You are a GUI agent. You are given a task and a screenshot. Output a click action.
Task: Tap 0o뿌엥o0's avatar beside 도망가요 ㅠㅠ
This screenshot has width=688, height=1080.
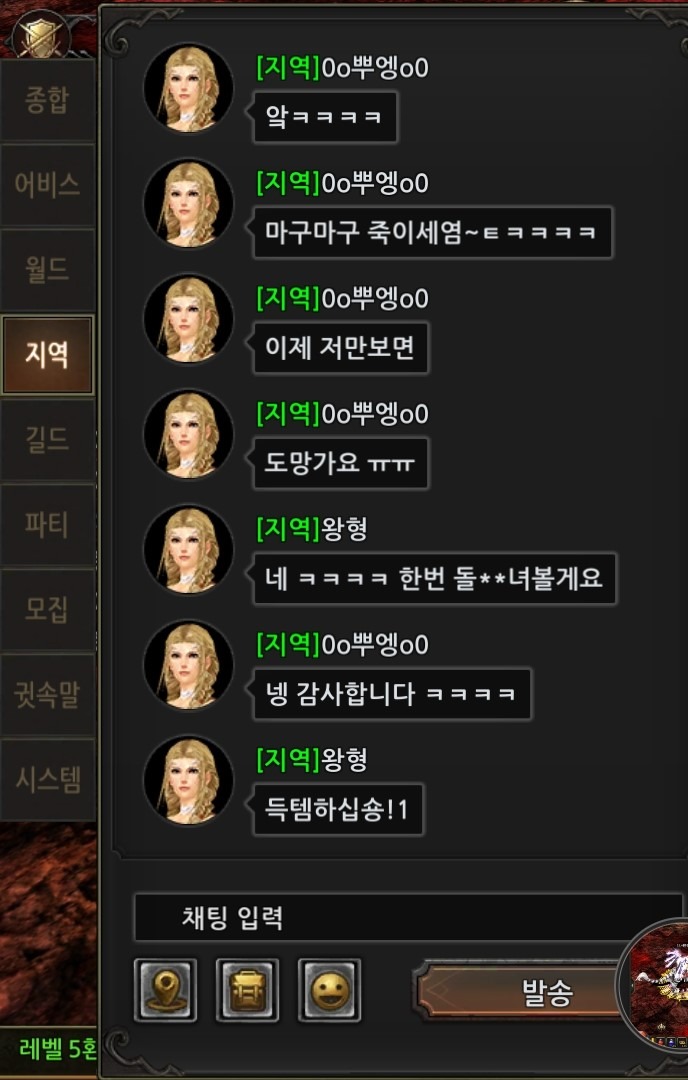click(x=189, y=435)
